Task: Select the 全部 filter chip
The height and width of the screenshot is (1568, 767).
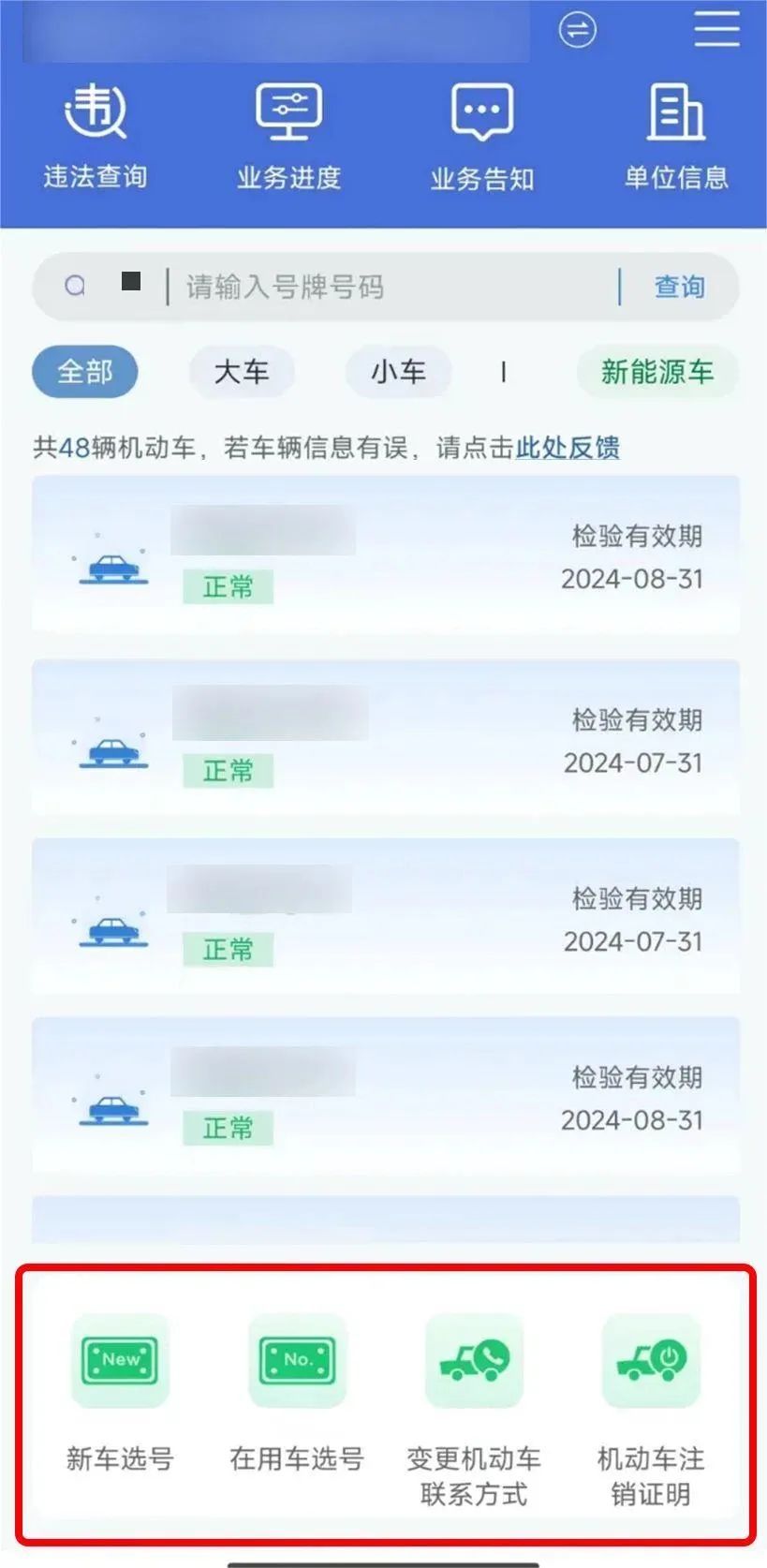Action: (85, 372)
